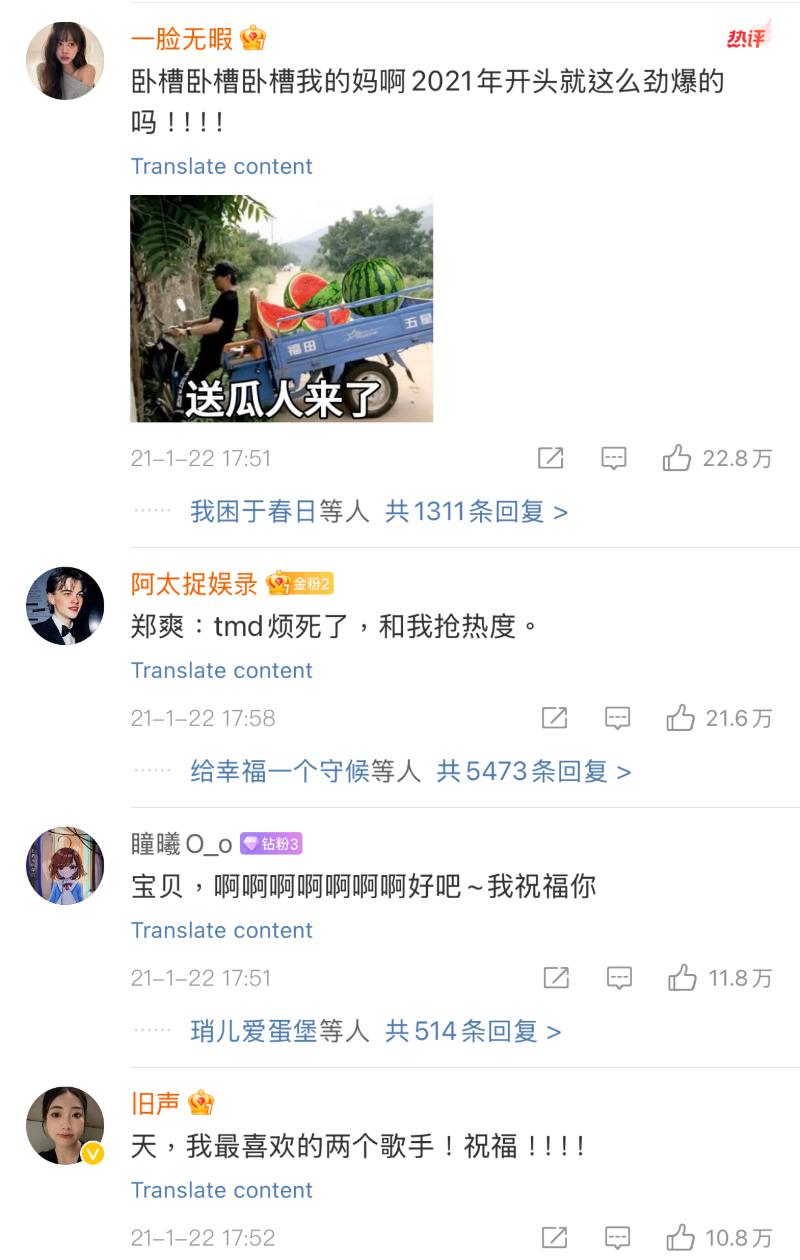The width and height of the screenshot is (800, 1260).
Task: Like the comment from 瞳曦O_o
Action: pos(683,978)
